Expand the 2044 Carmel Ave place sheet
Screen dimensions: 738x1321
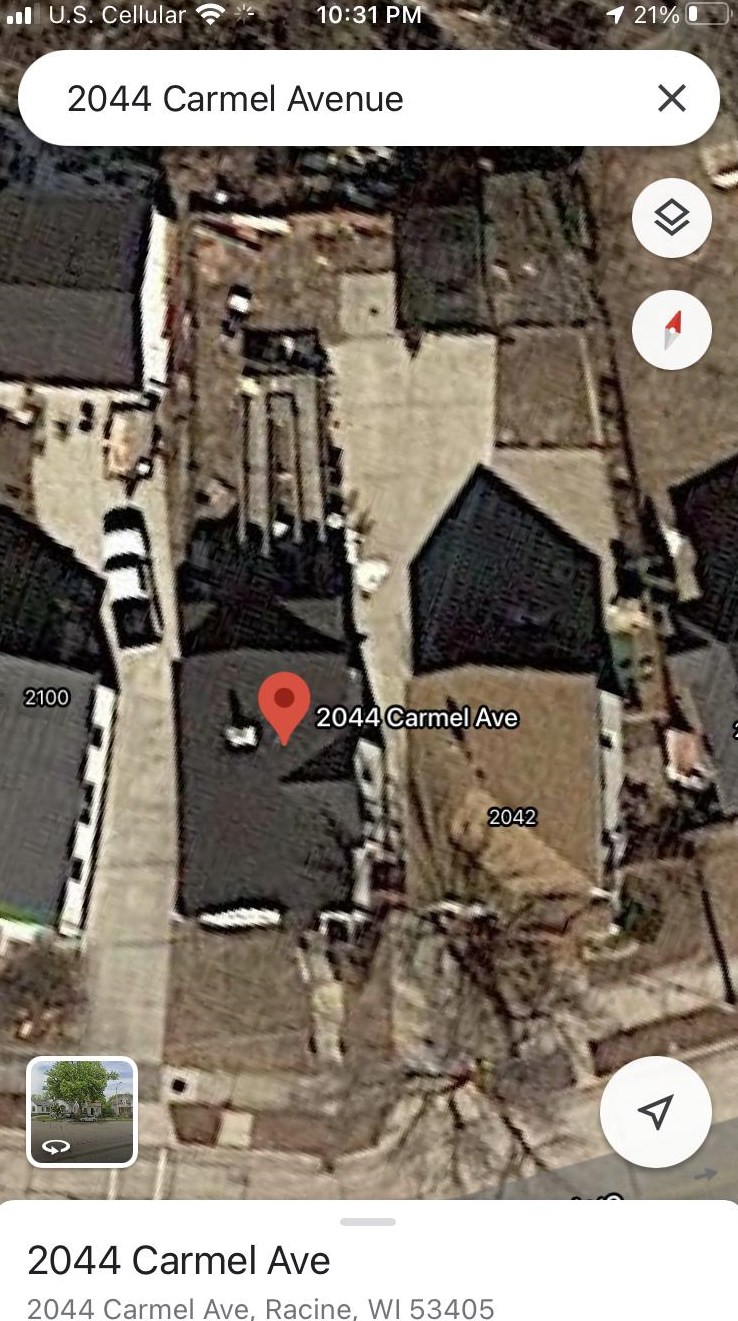(368, 1222)
